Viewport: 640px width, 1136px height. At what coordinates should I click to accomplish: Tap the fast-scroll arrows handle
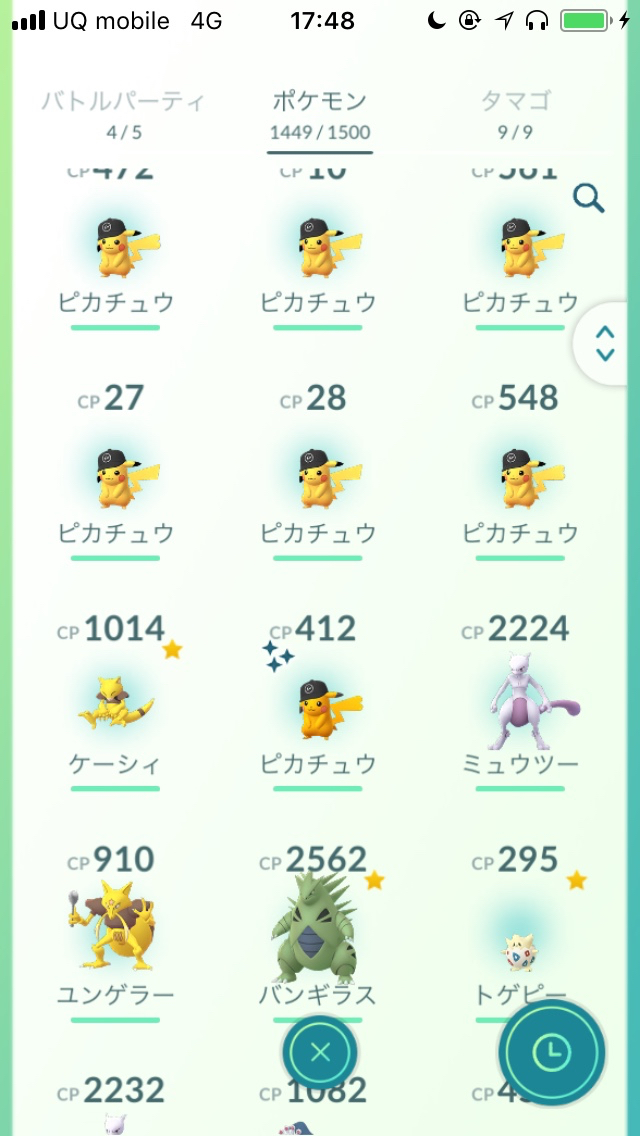coord(604,343)
